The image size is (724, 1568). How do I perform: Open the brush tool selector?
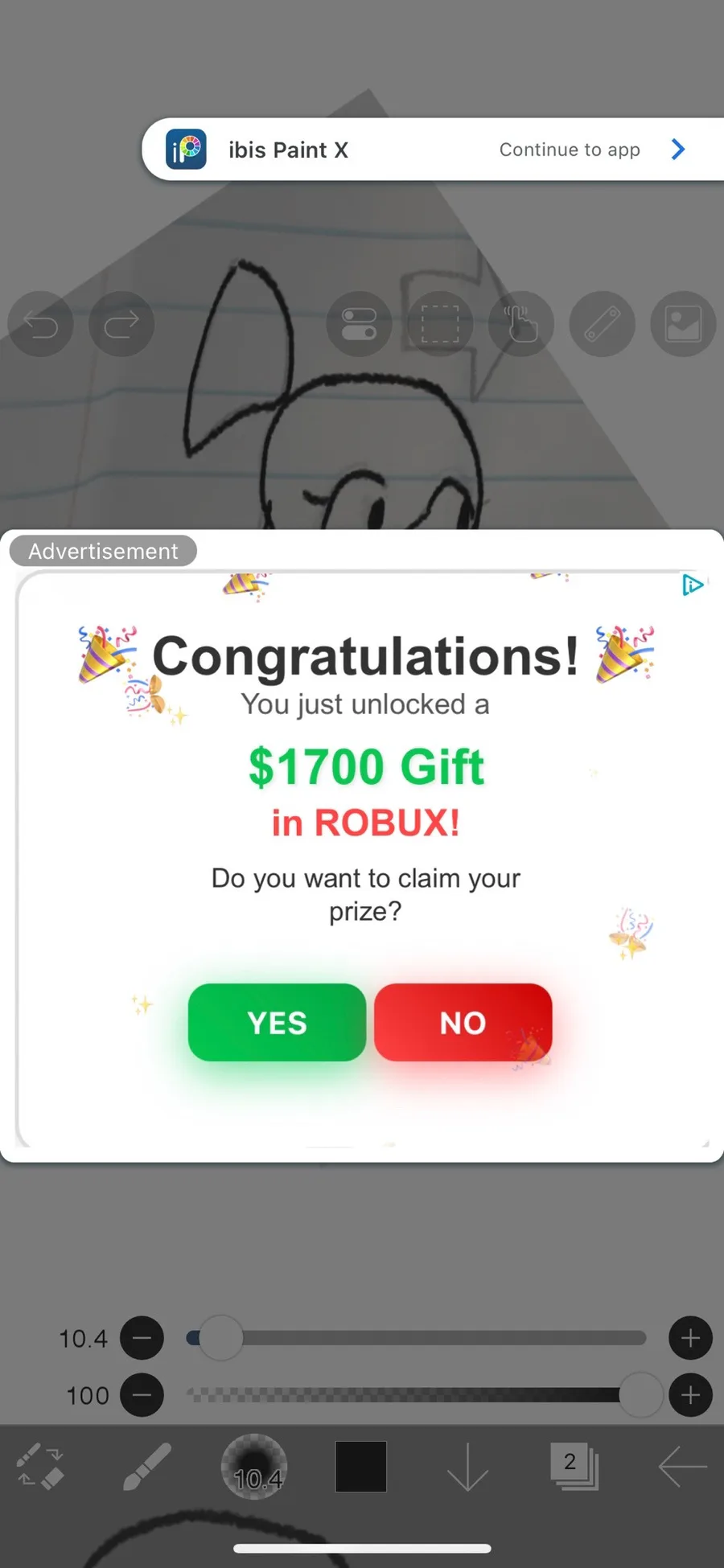[147, 1467]
